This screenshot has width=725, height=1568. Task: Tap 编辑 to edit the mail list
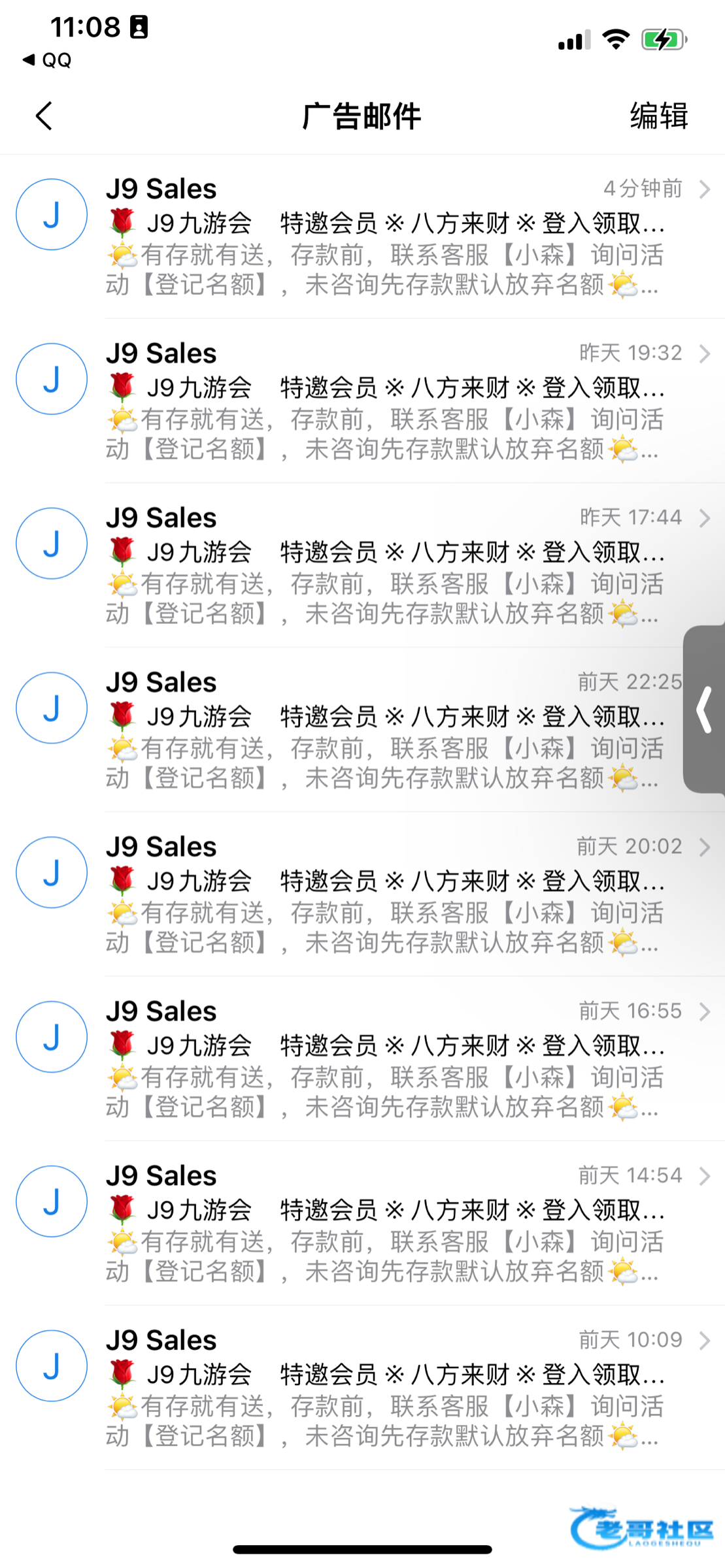(x=658, y=116)
